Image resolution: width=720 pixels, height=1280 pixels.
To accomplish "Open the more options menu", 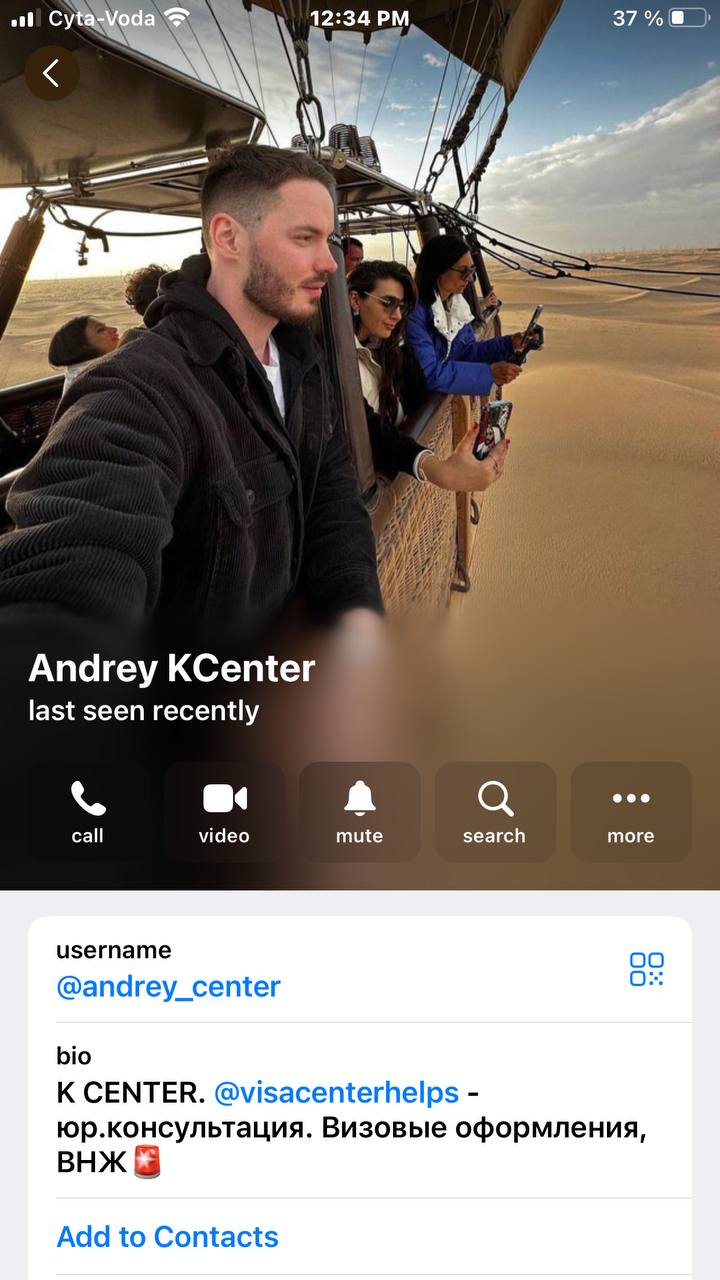I will click(x=631, y=812).
